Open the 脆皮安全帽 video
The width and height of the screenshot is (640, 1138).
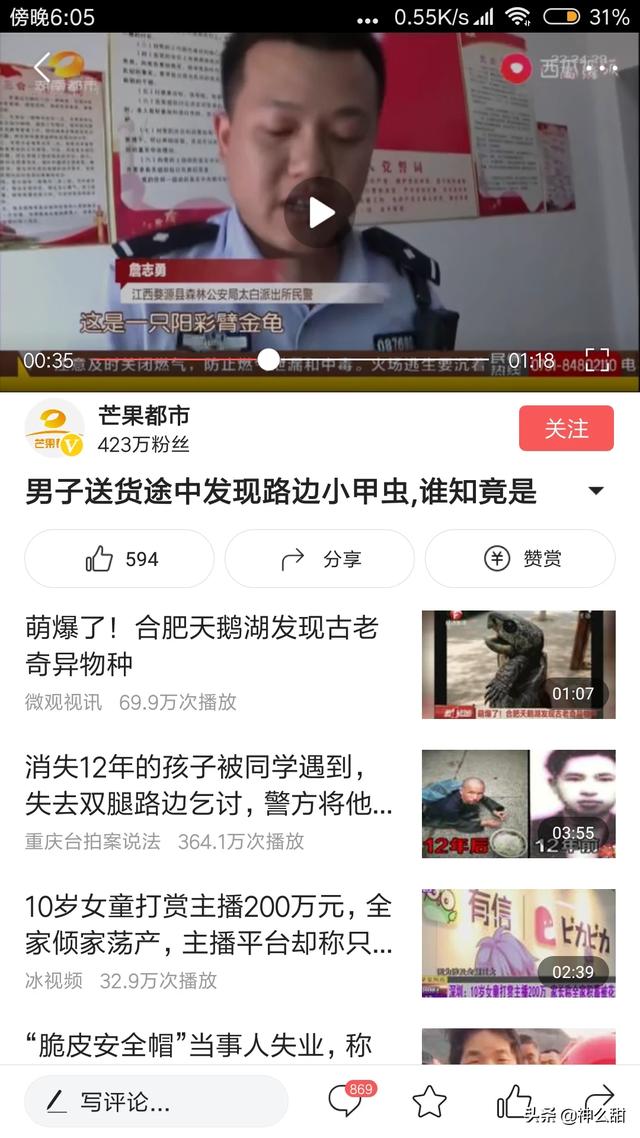click(x=319, y=1046)
